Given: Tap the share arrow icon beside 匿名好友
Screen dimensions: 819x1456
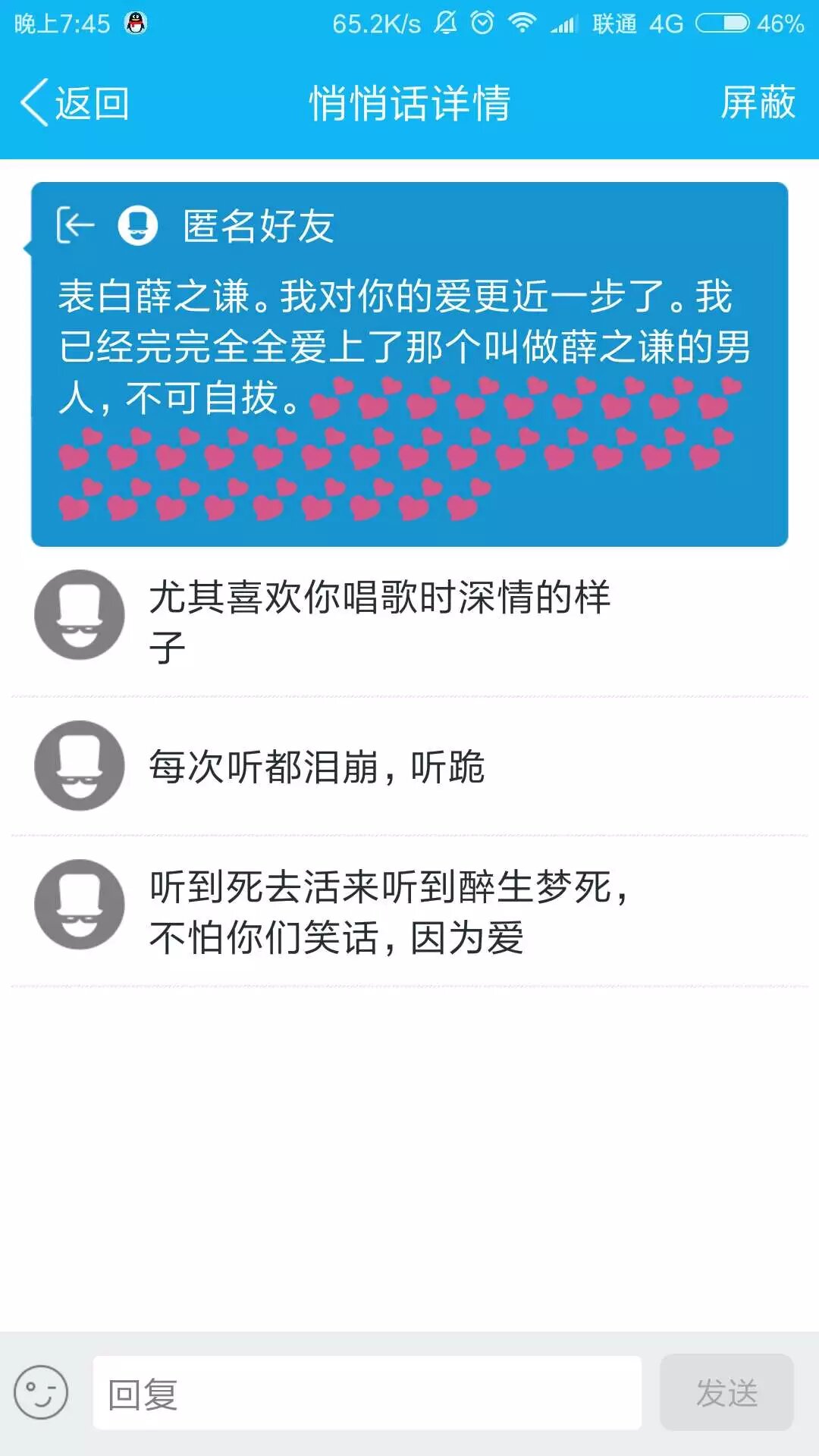Looking at the screenshot, I should pos(76,225).
